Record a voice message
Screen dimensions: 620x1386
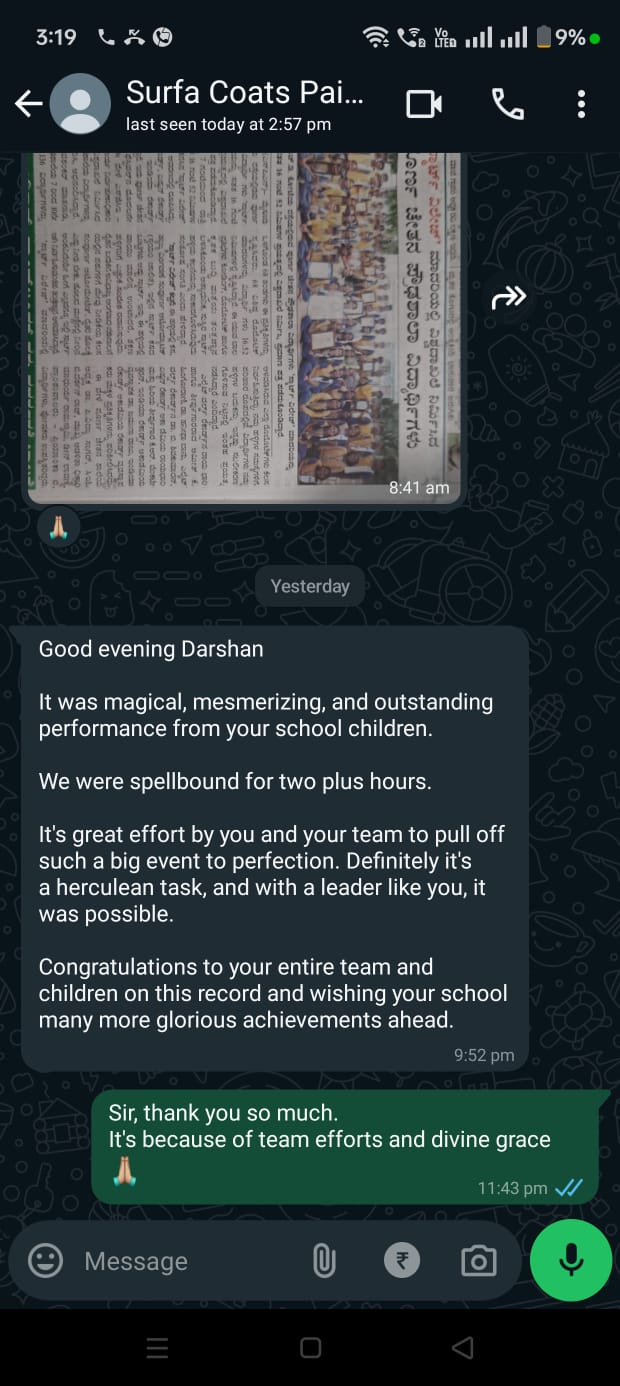(571, 1260)
